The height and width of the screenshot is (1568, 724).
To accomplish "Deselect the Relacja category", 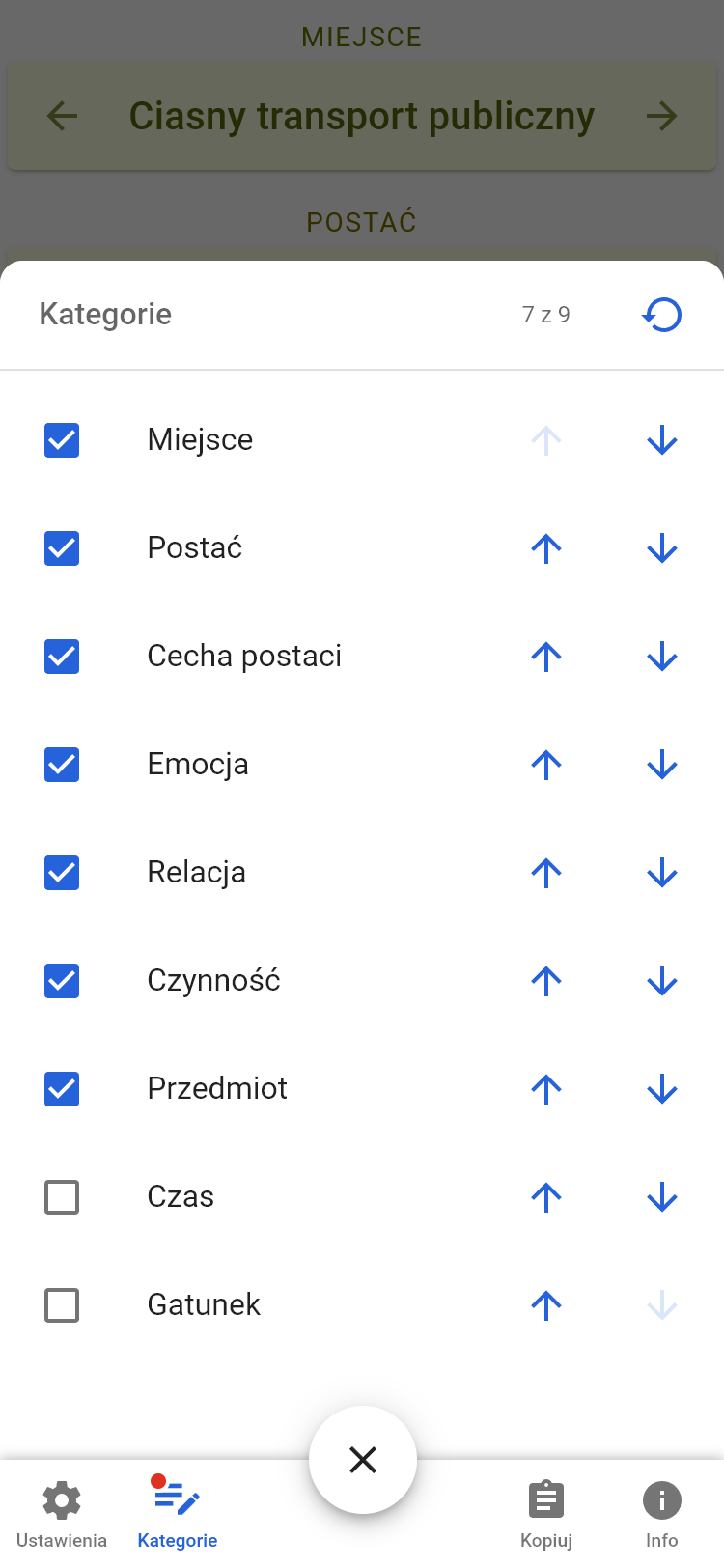I will (x=62, y=873).
